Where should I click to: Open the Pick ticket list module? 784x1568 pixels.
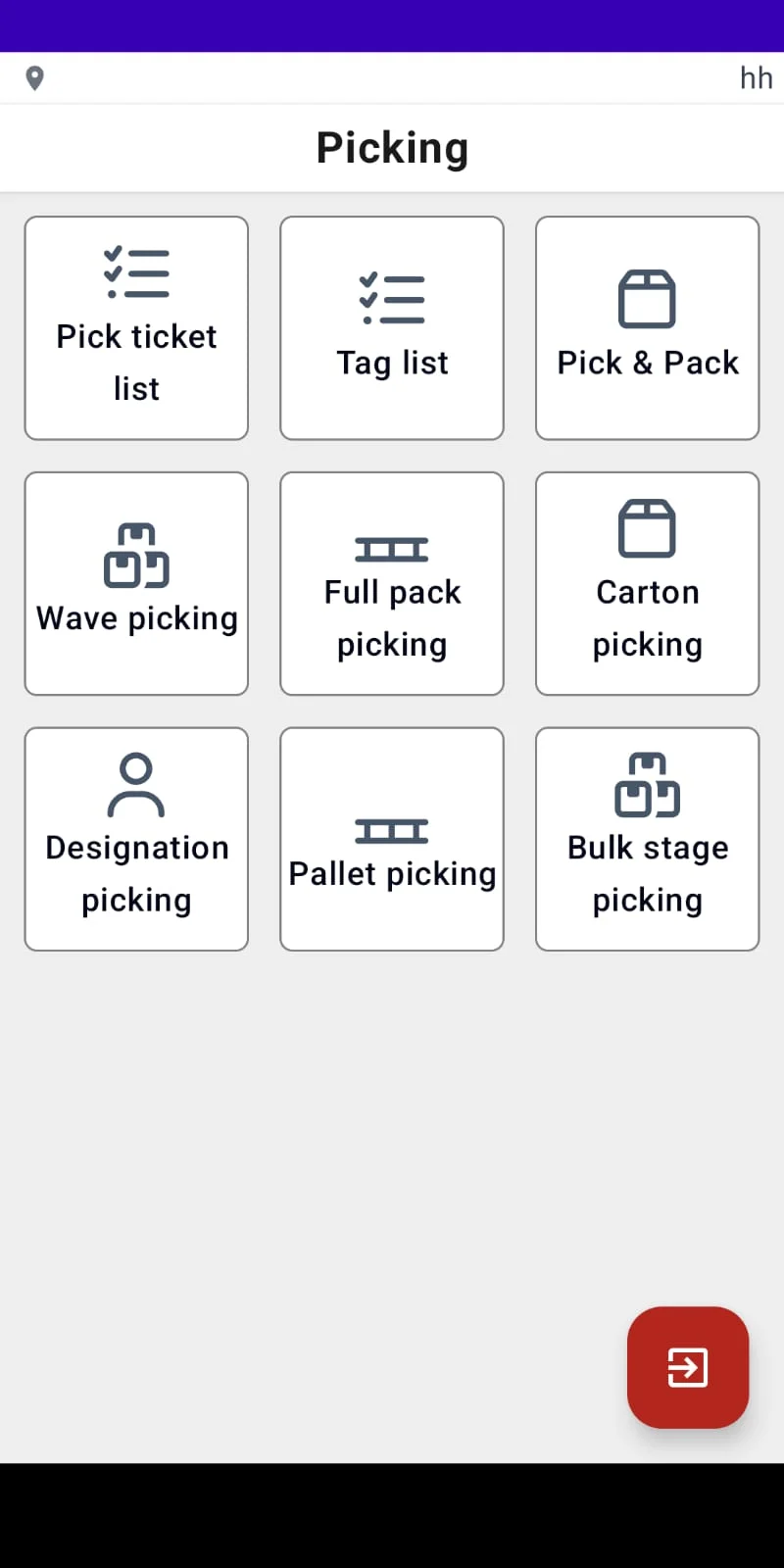pyautogui.click(x=136, y=328)
